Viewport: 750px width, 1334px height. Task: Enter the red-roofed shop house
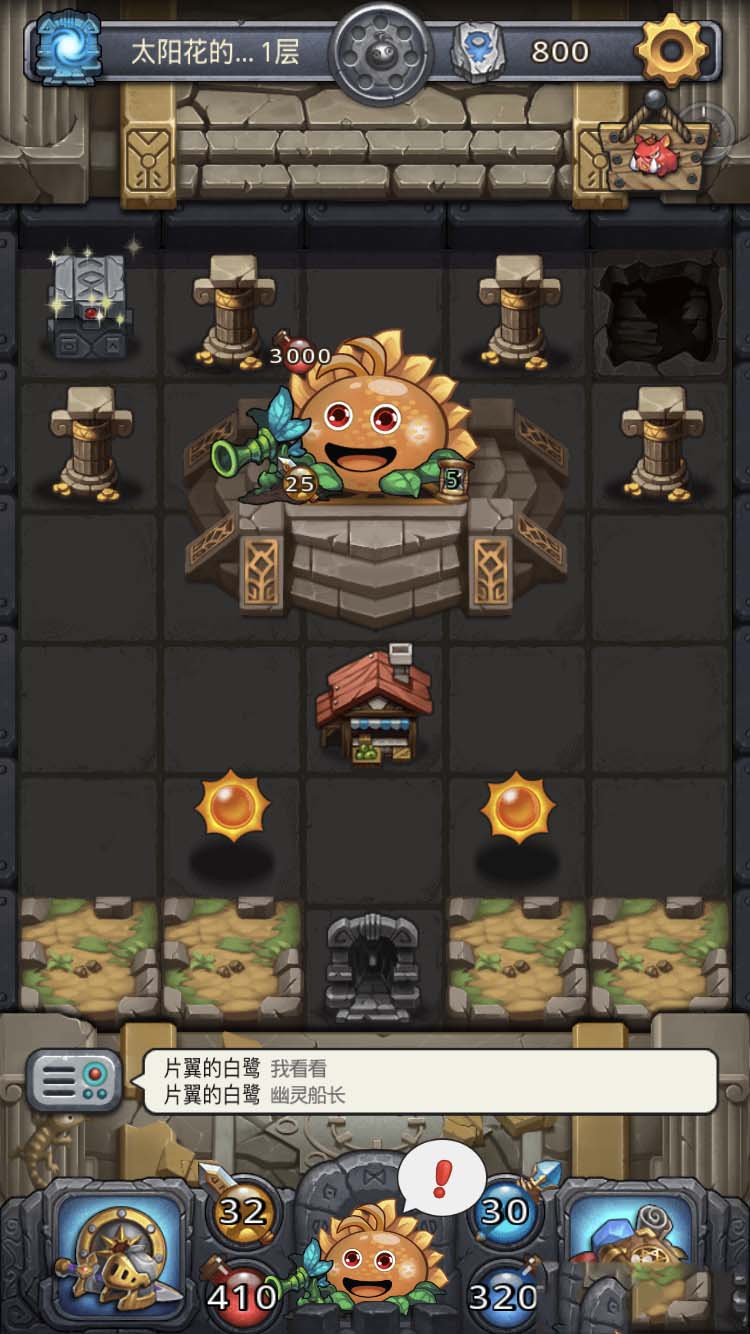pyautogui.click(x=374, y=706)
